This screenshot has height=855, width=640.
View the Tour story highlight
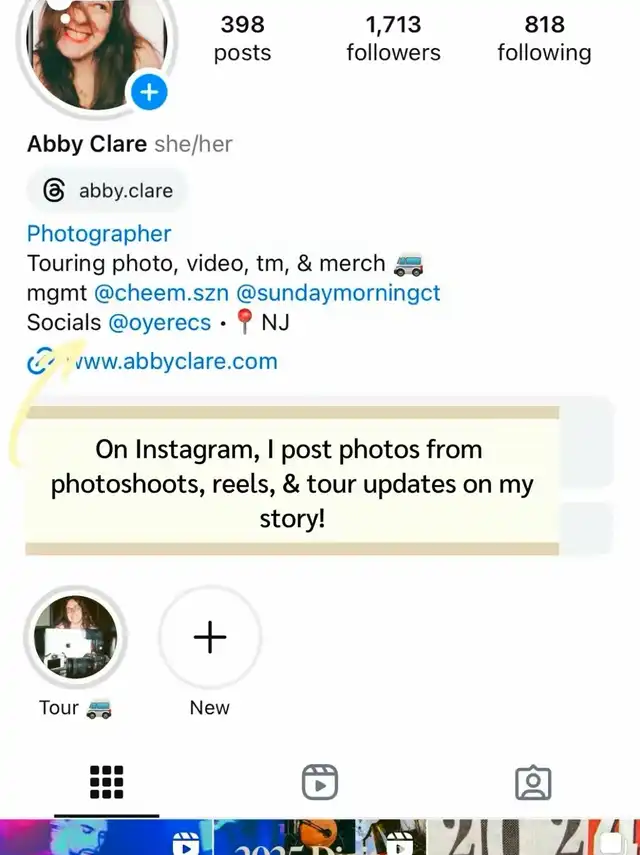coord(75,637)
